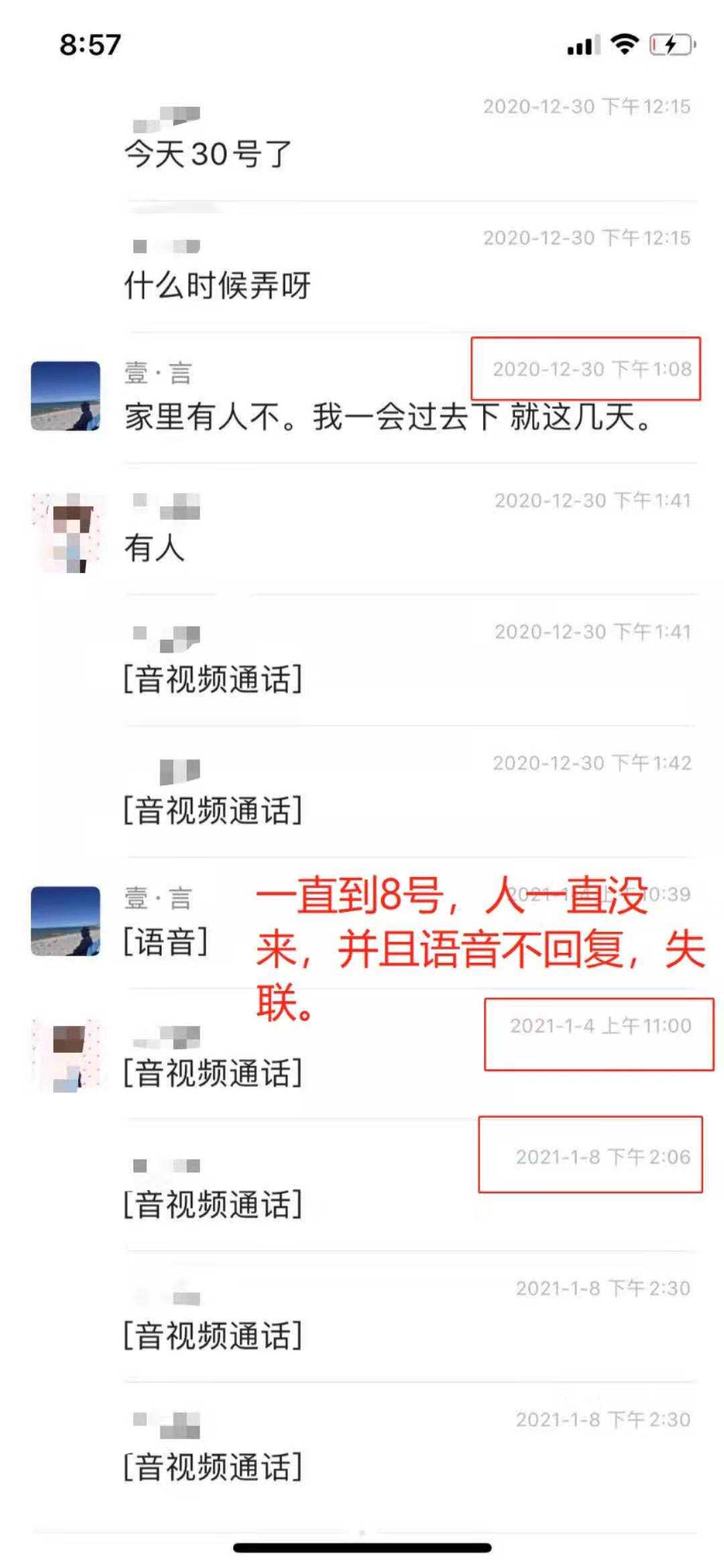Open the 音视频通话 record dated 2021-1-4
Screen dimensions: 724x1568
[213, 1073]
